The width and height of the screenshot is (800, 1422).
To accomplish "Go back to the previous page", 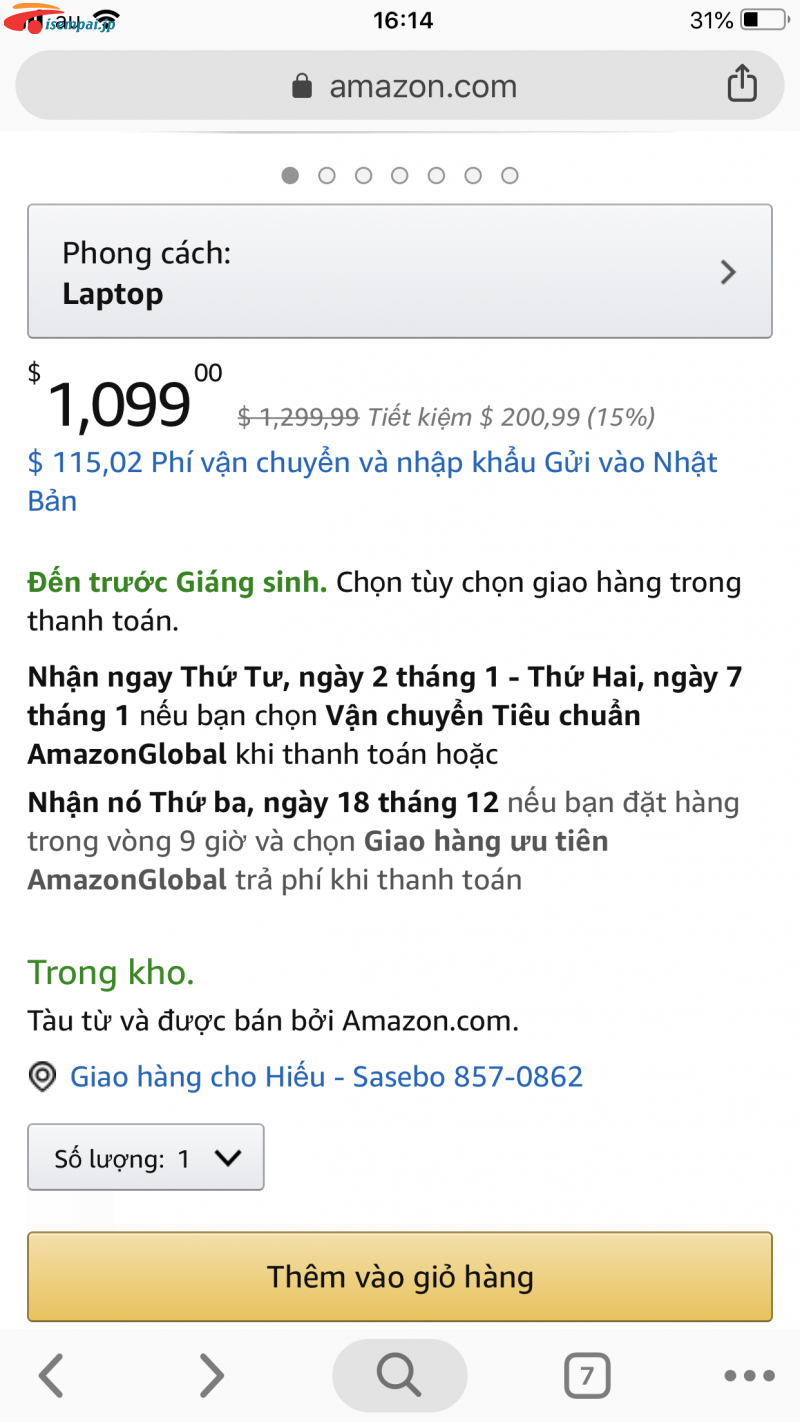I will [x=52, y=1376].
